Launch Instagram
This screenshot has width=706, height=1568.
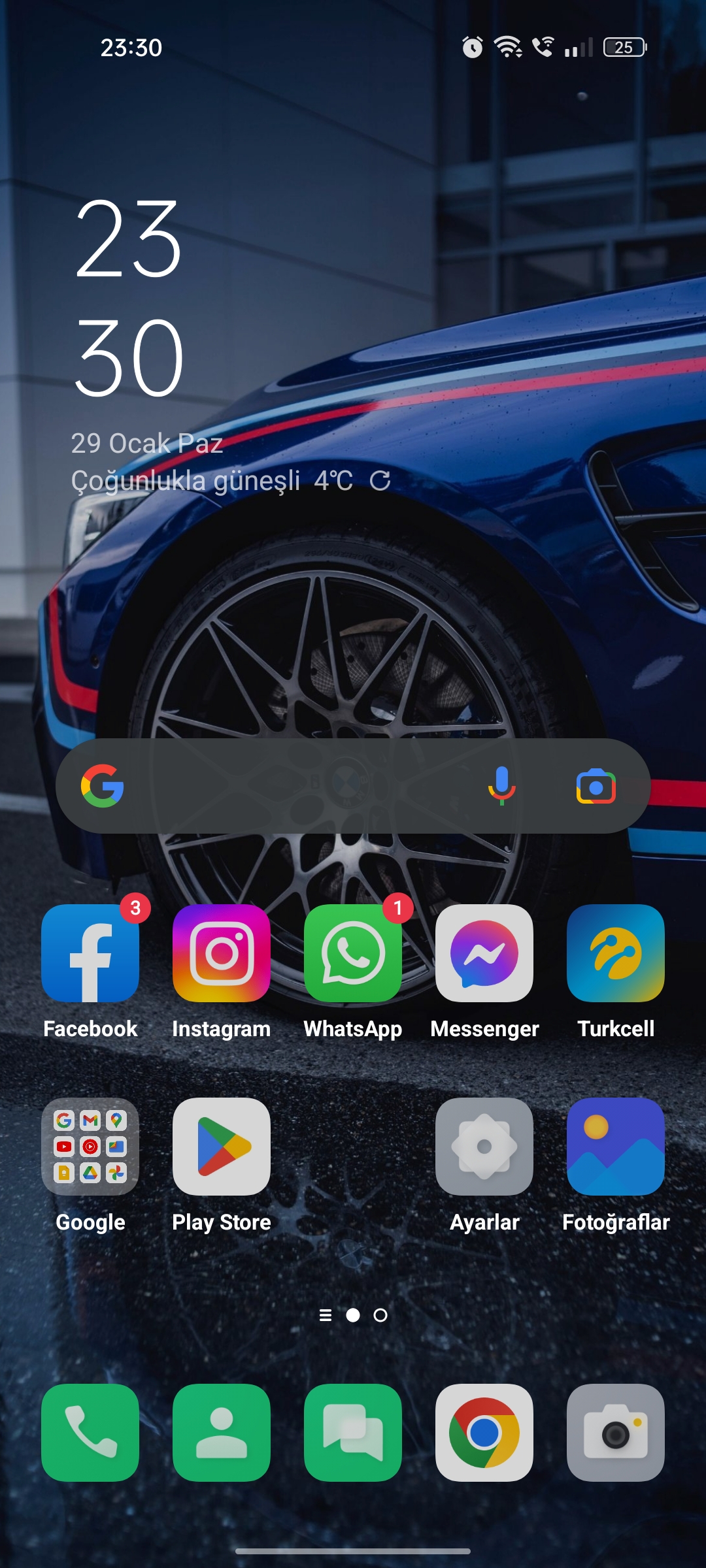click(222, 953)
